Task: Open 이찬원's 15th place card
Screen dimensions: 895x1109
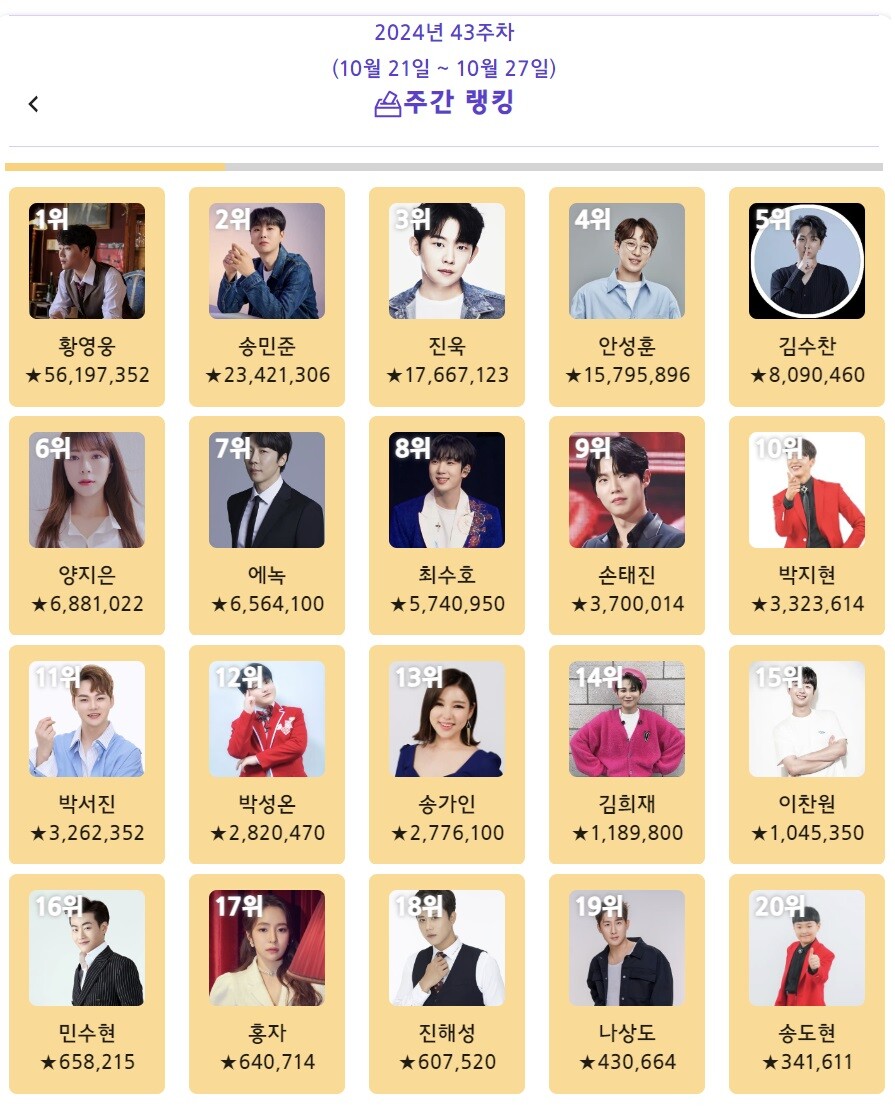Action: coord(807,755)
